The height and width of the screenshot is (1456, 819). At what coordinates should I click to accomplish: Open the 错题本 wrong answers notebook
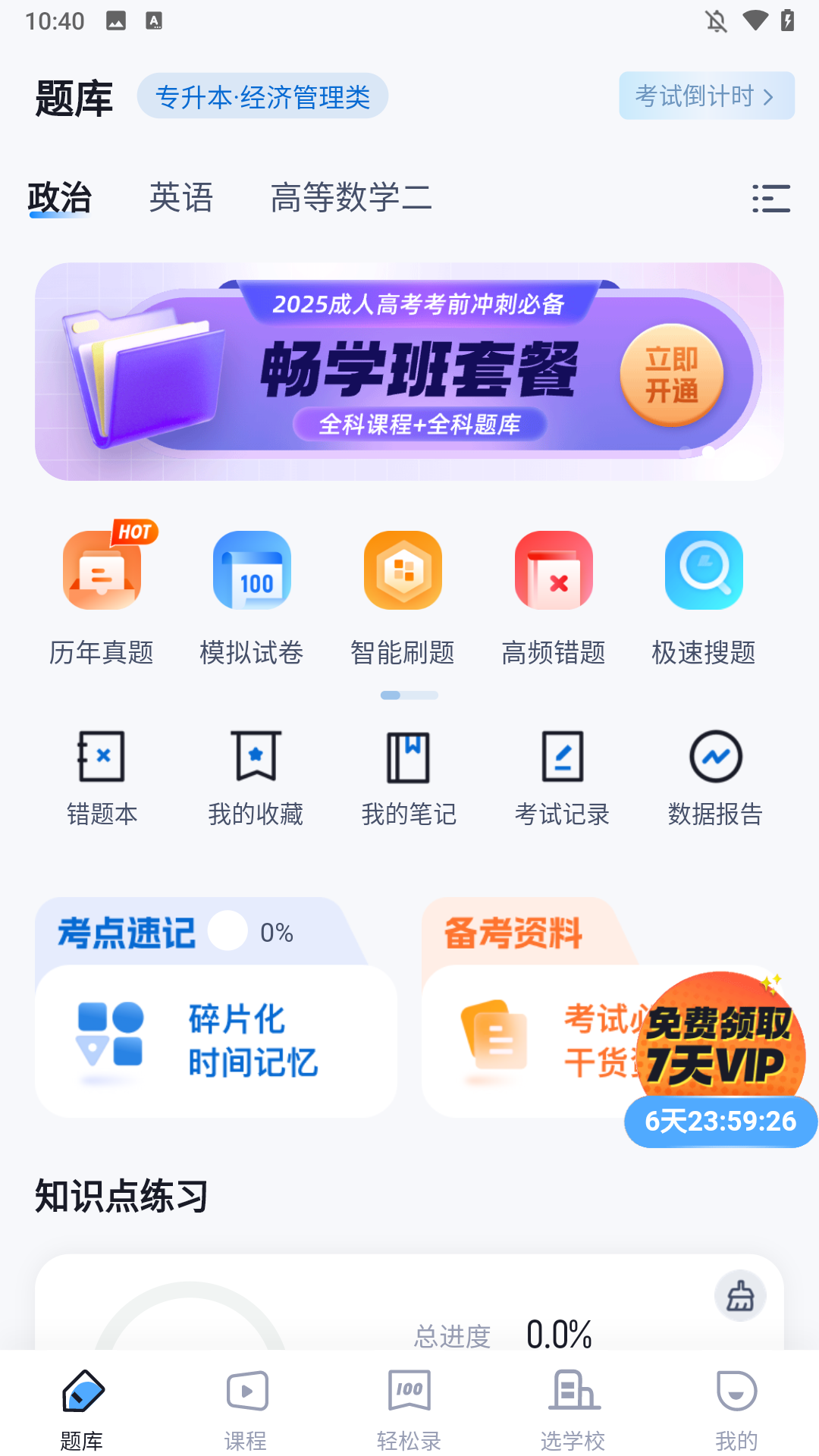click(x=102, y=773)
